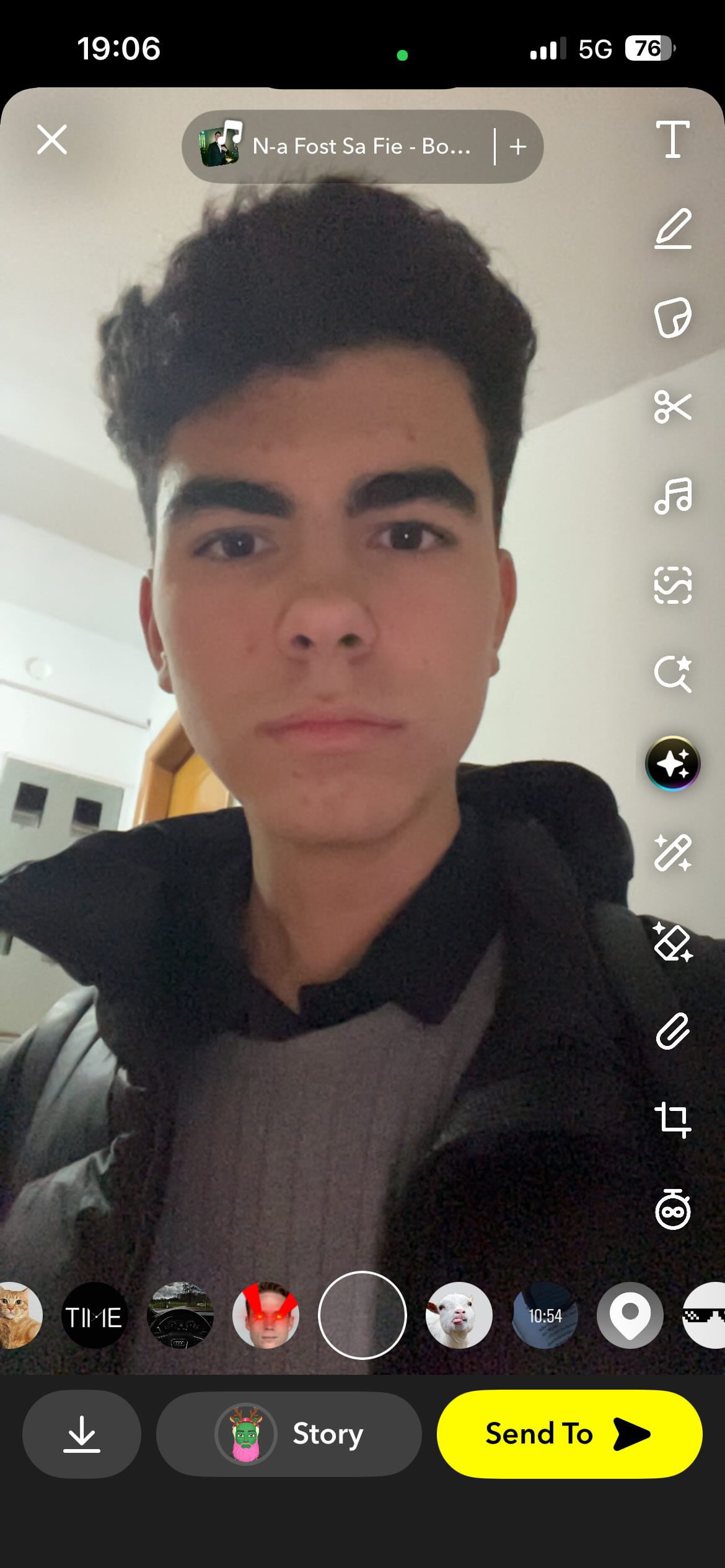Save the snap with the download button
This screenshot has width=725, height=1568.
(x=82, y=1434)
